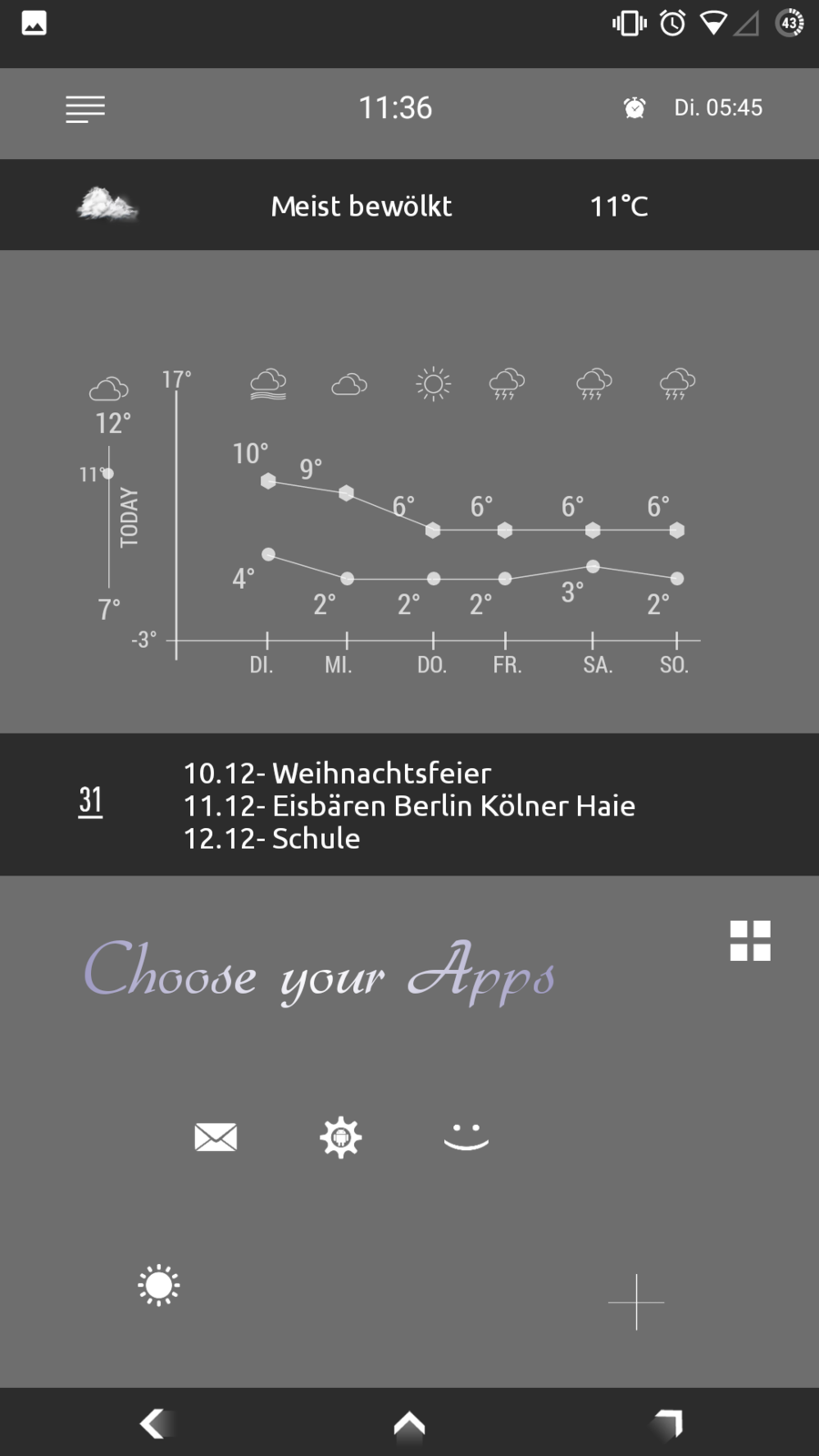Tap the smiley face shortcut
The height and width of the screenshot is (1456, 819).
pos(466,1137)
